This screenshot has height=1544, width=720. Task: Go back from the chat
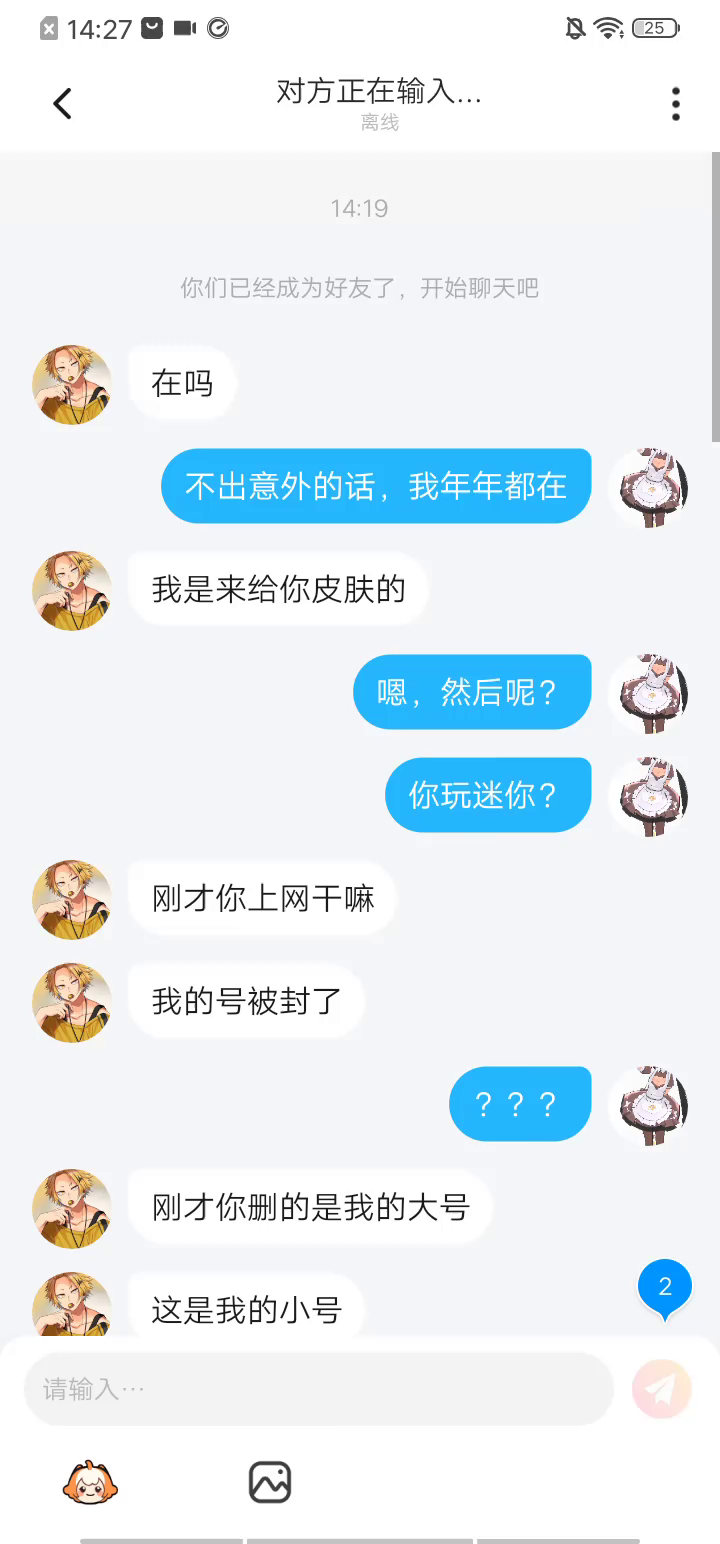pyautogui.click(x=62, y=104)
